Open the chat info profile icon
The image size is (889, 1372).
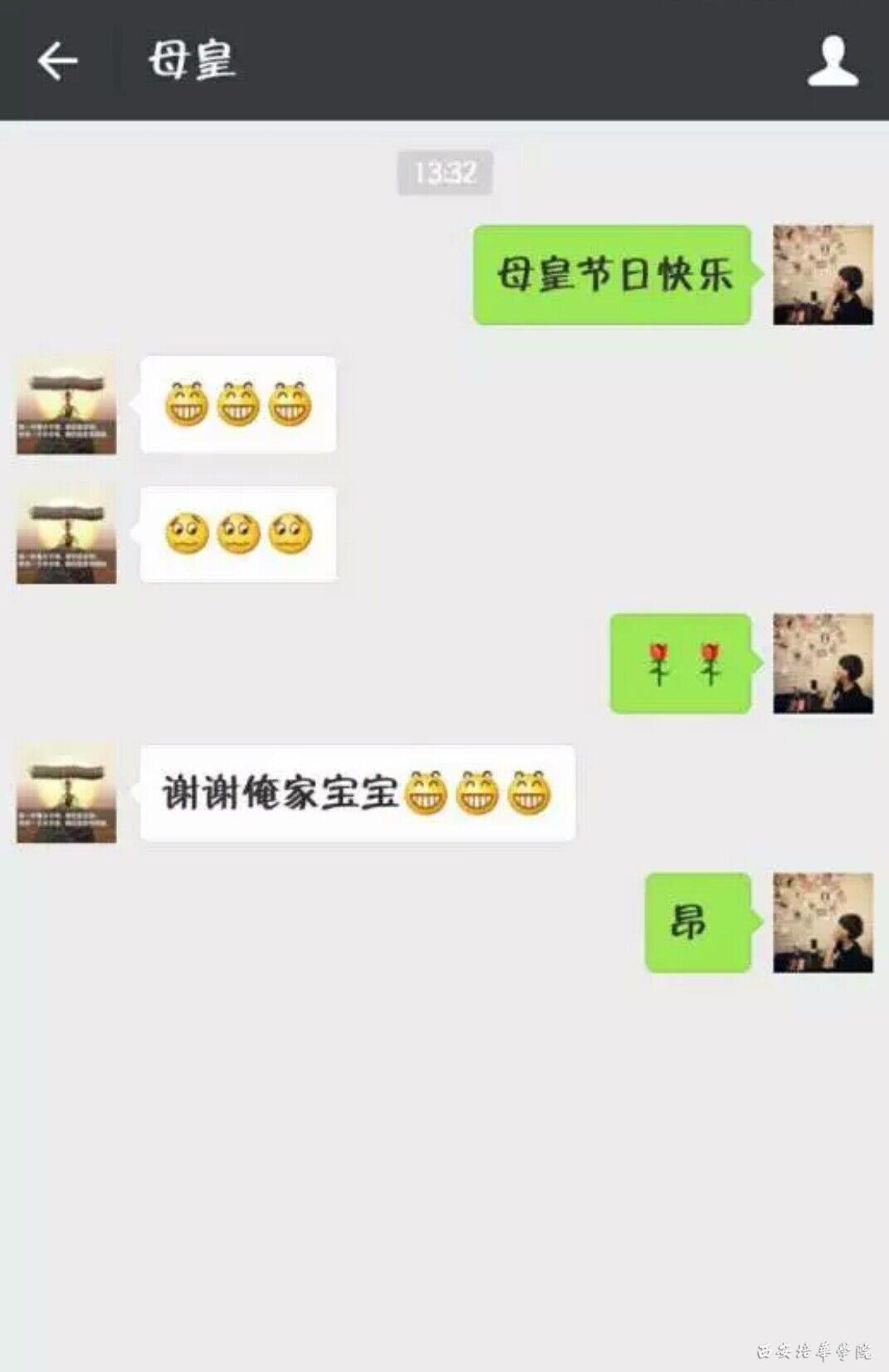click(833, 61)
